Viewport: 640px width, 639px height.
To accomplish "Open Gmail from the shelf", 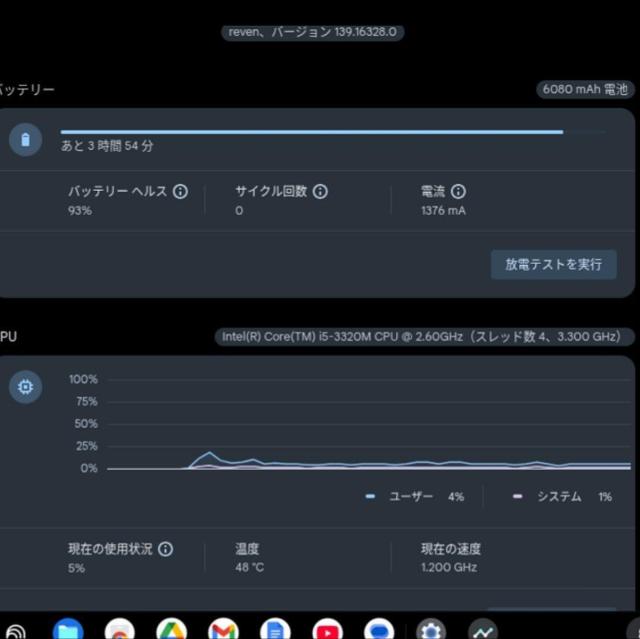I will (224, 630).
